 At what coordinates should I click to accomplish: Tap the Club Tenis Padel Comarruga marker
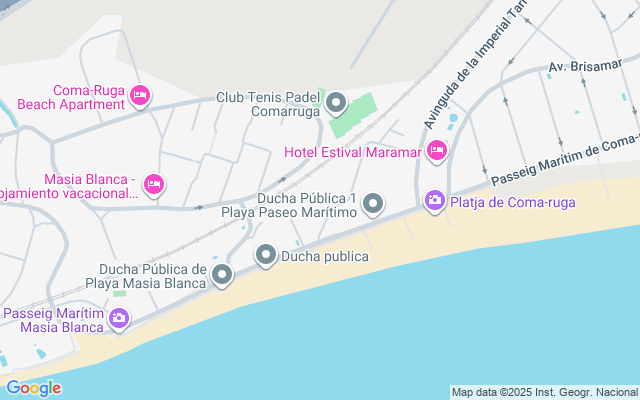pyautogui.click(x=336, y=103)
